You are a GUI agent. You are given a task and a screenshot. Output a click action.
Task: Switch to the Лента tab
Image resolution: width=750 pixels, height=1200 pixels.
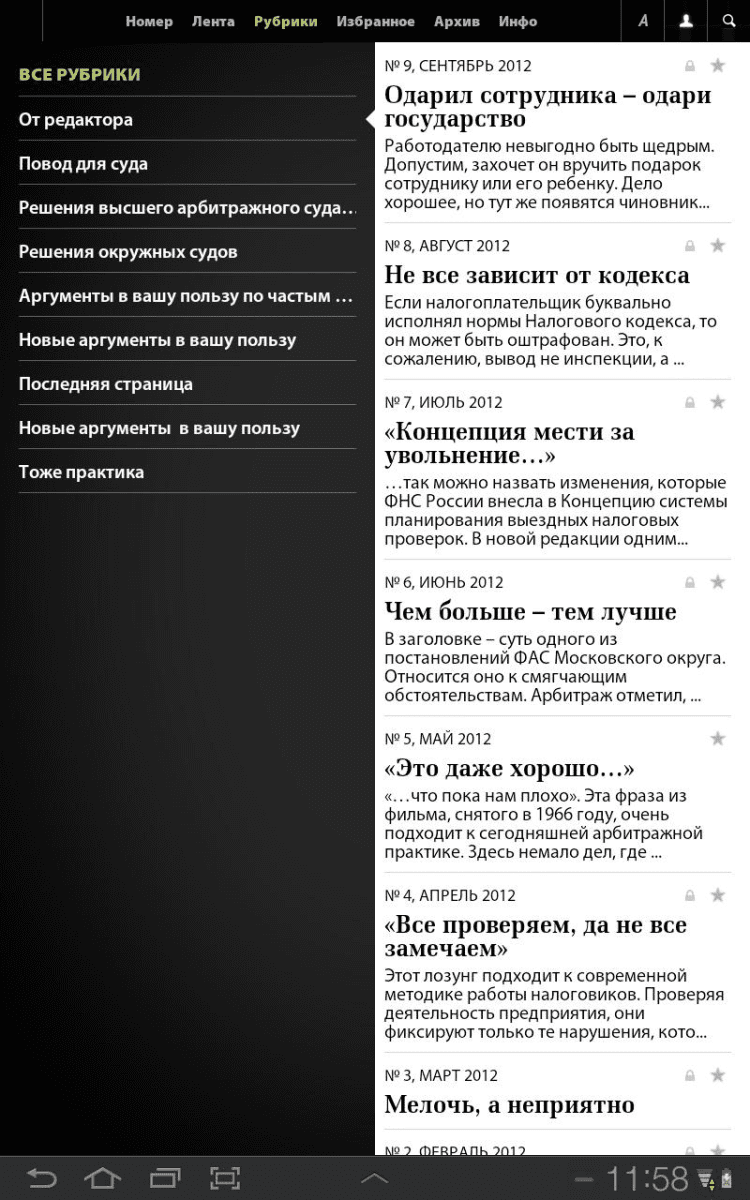pyautogui.click(x=213, y=21)
